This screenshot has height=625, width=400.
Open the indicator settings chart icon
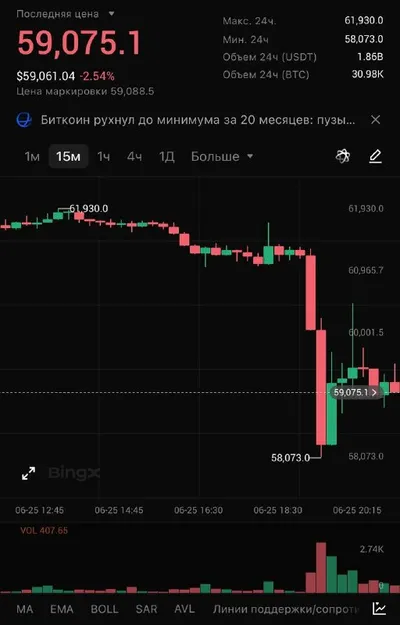(379, 608)
